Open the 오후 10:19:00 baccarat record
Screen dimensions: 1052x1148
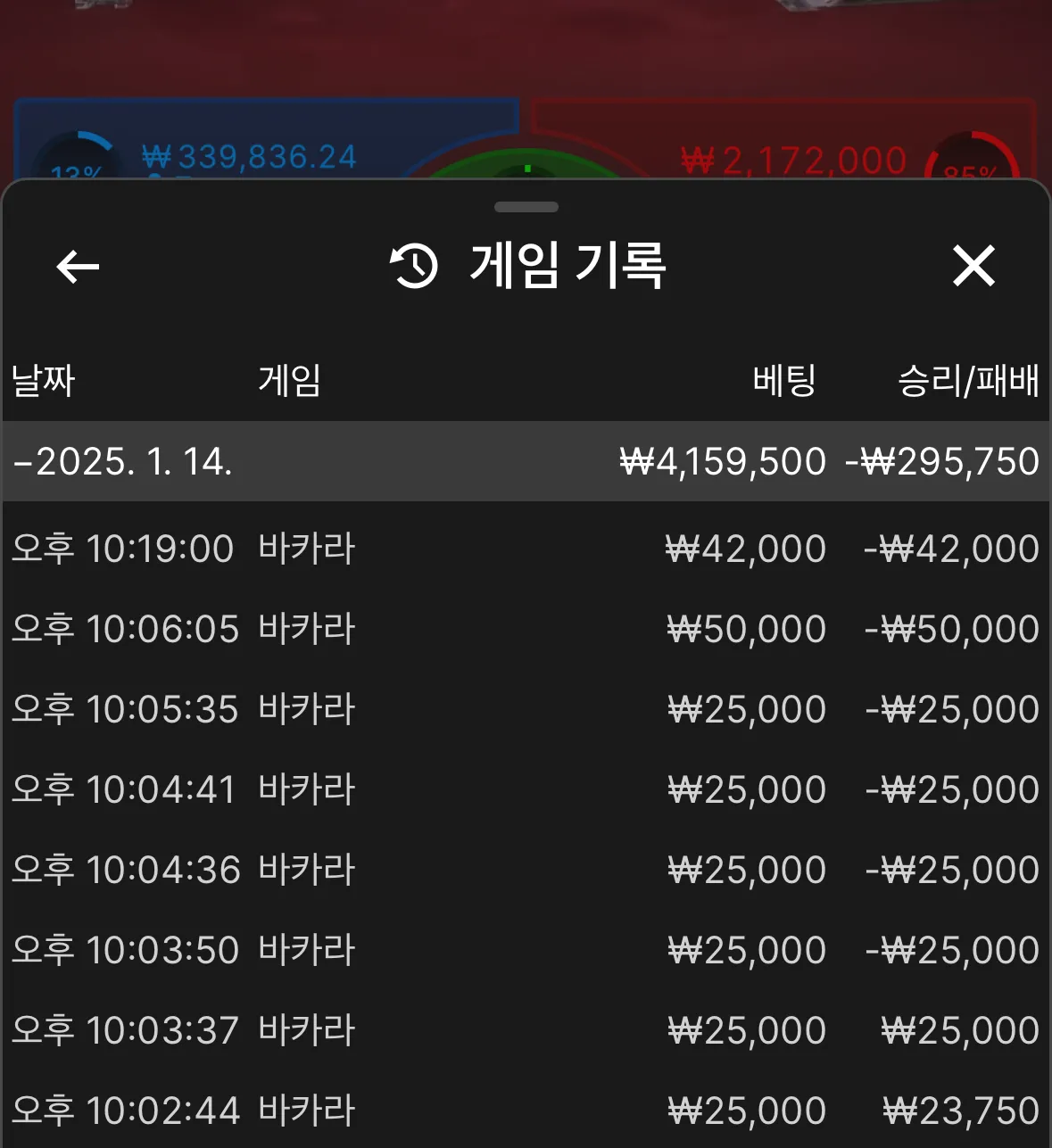tap(526, 549)
